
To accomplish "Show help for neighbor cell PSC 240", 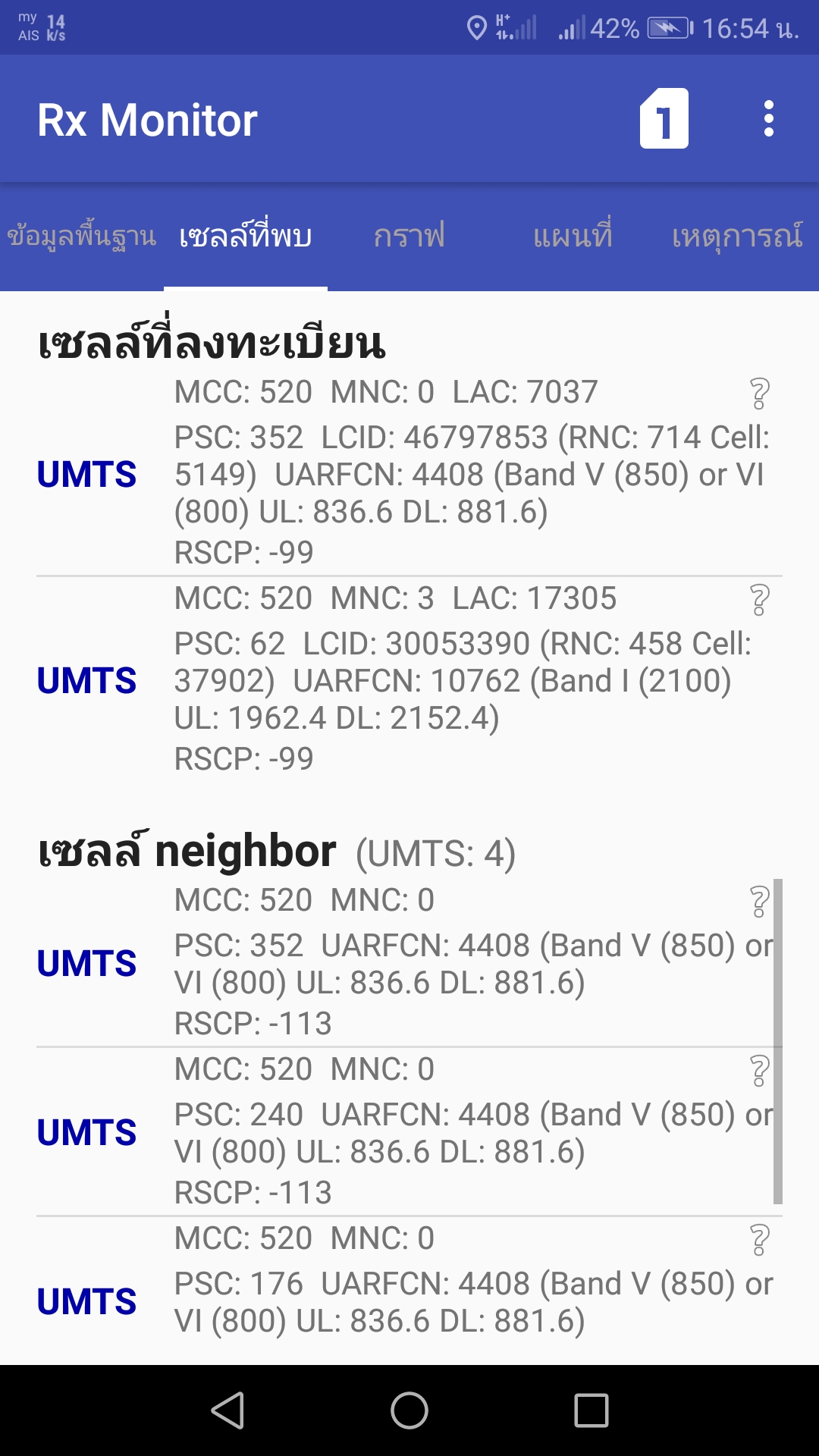I will pos(759,1071).
